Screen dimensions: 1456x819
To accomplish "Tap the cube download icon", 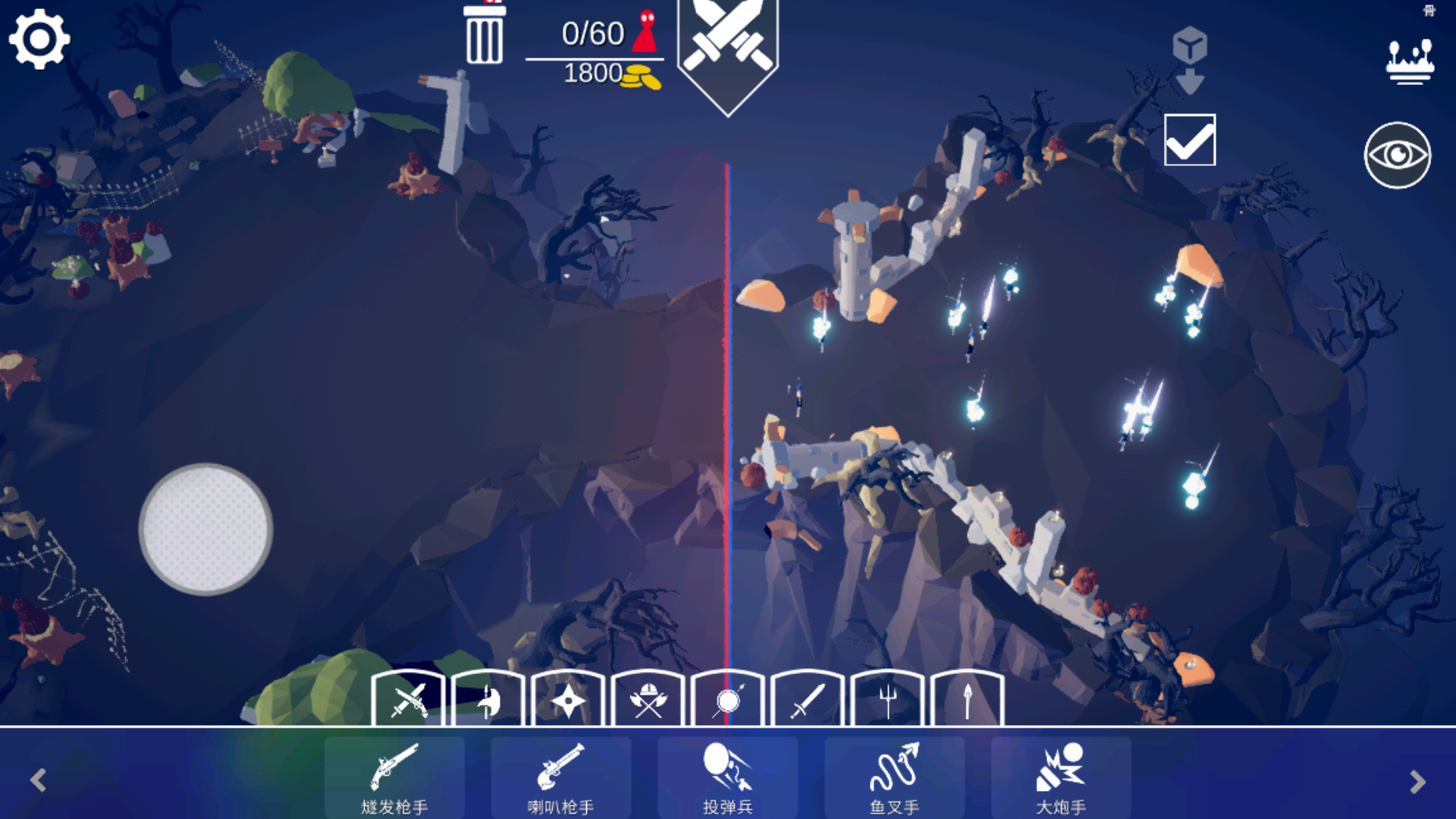I will (x=1190, y=61).
